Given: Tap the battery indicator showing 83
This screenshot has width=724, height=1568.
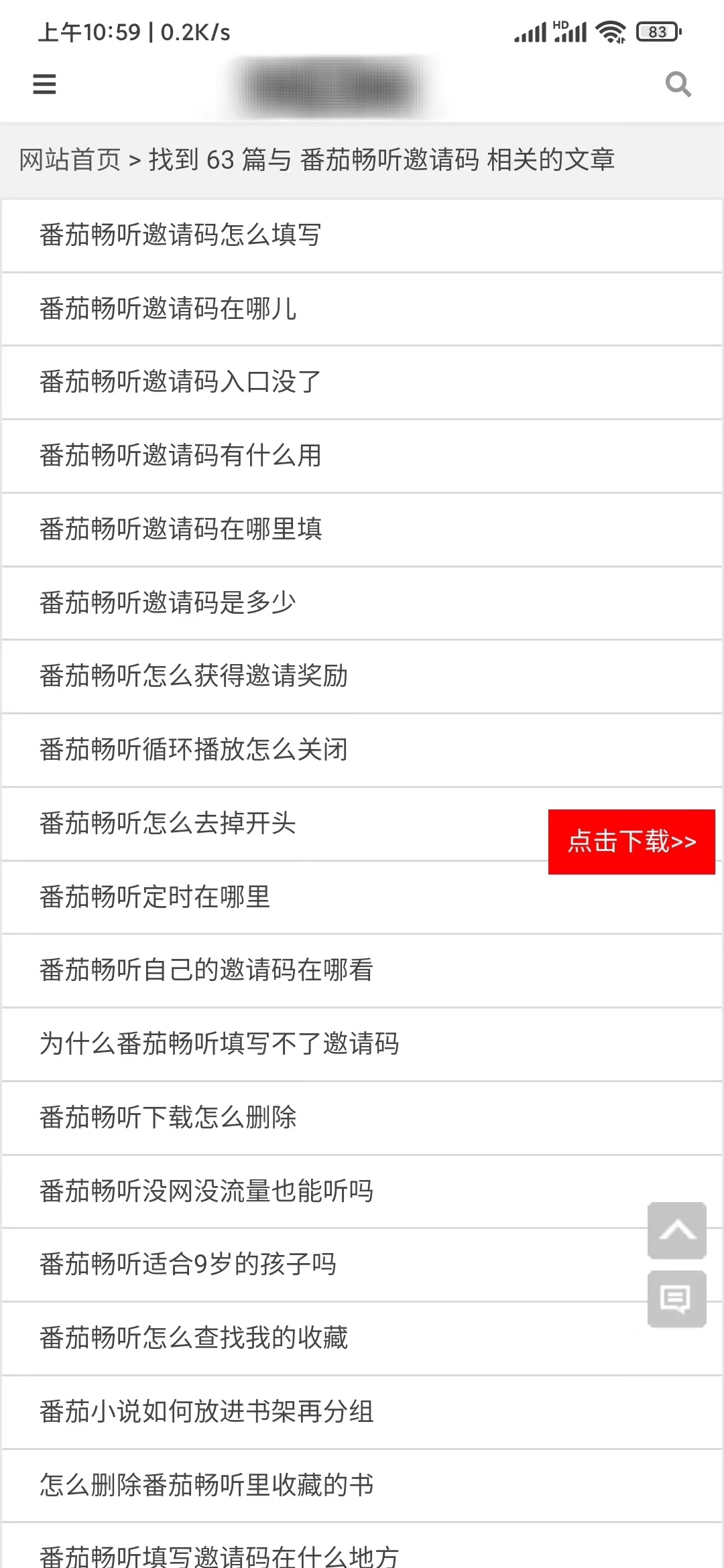Looking at the screenshot, I should click(x=656, y=30).
